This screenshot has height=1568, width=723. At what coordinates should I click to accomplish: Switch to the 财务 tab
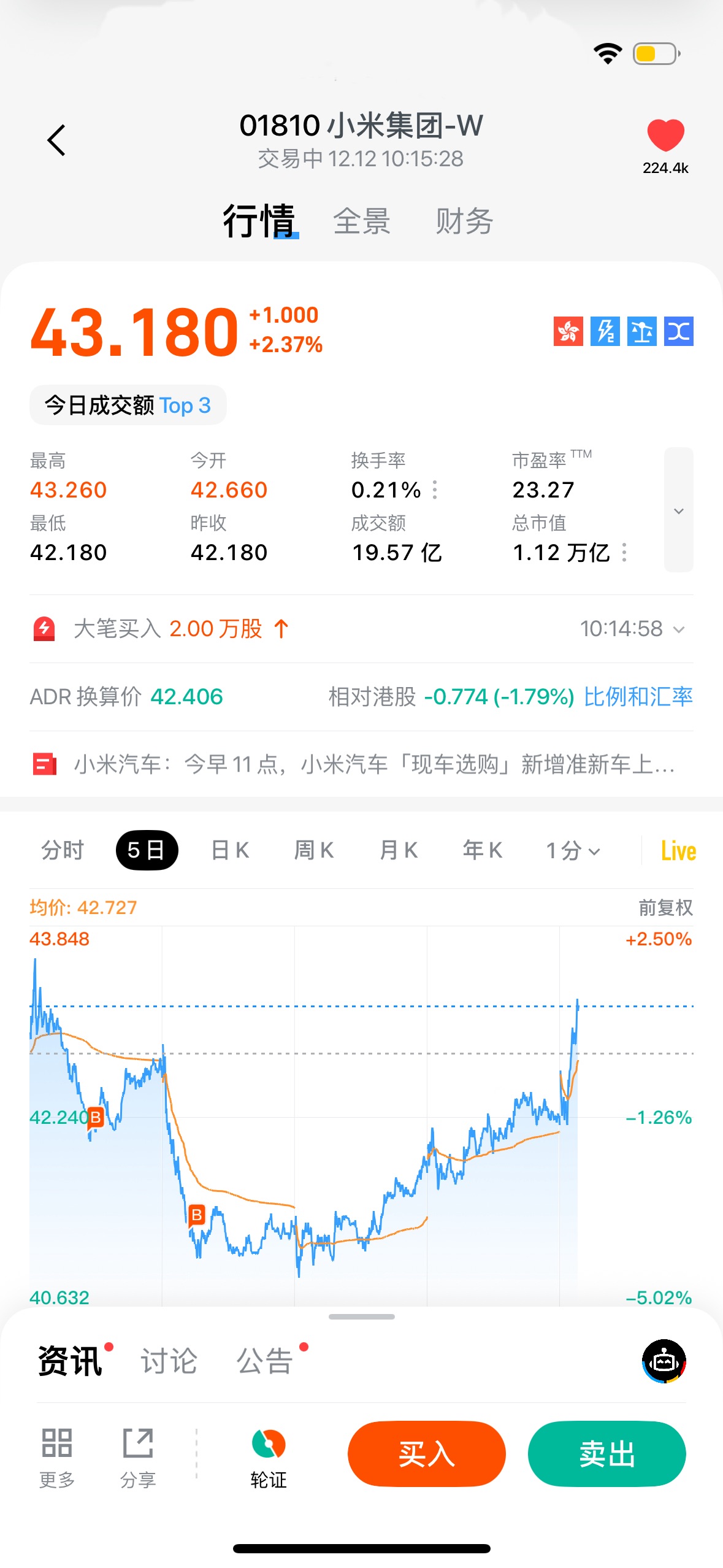point(464,221)
